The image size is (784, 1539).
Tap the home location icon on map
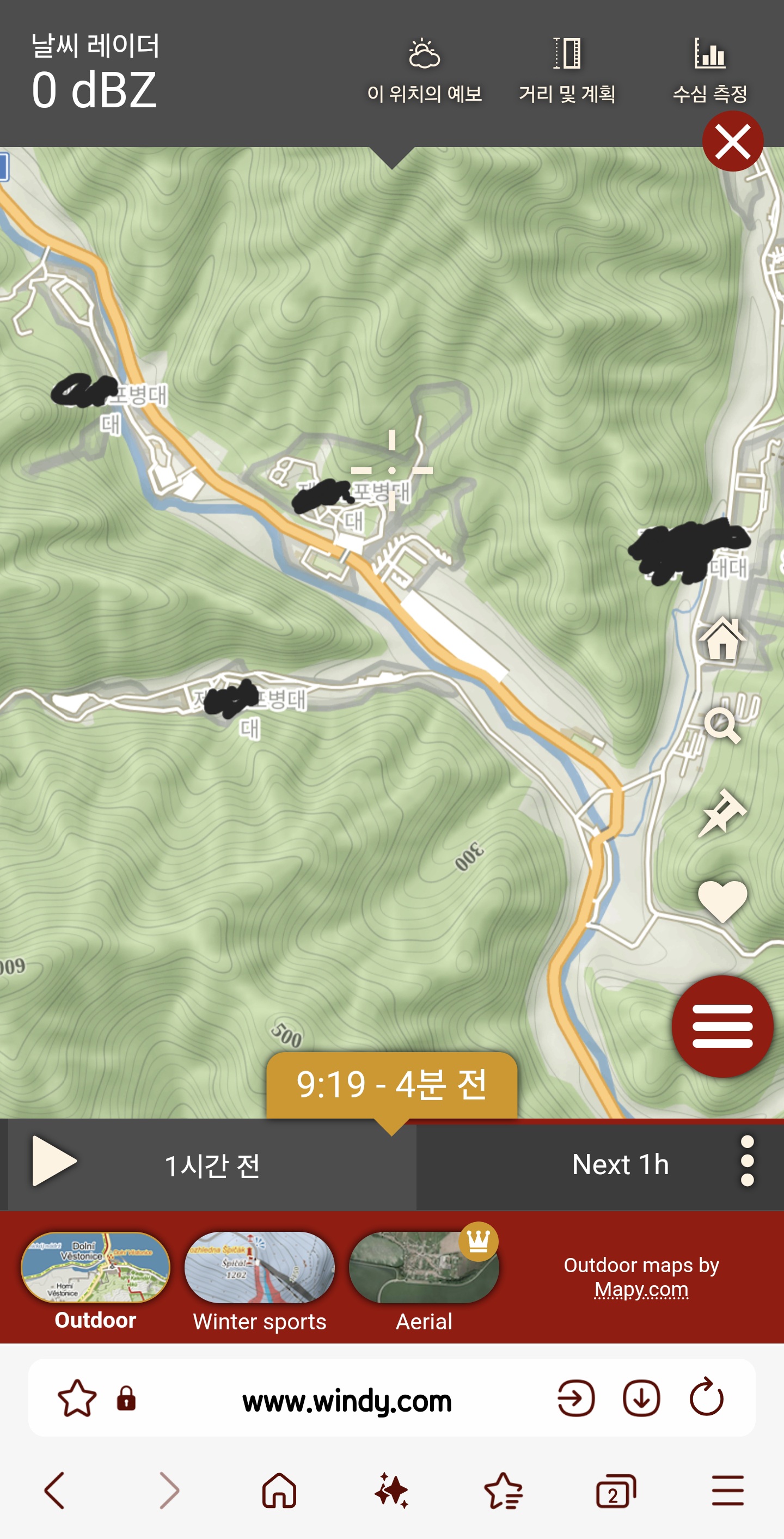click(722, 638)
